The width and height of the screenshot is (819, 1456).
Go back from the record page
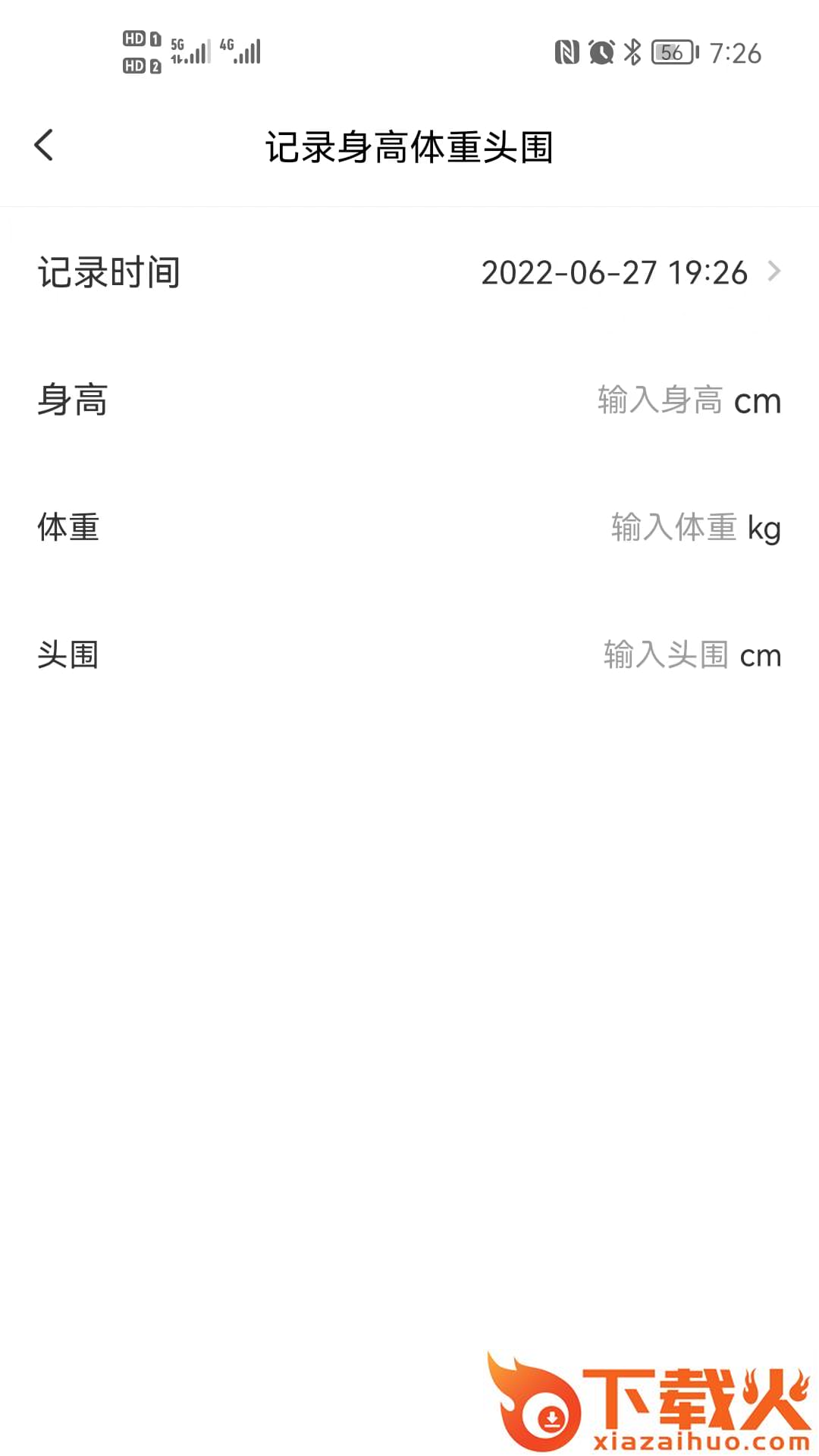[x=44, y=146]
